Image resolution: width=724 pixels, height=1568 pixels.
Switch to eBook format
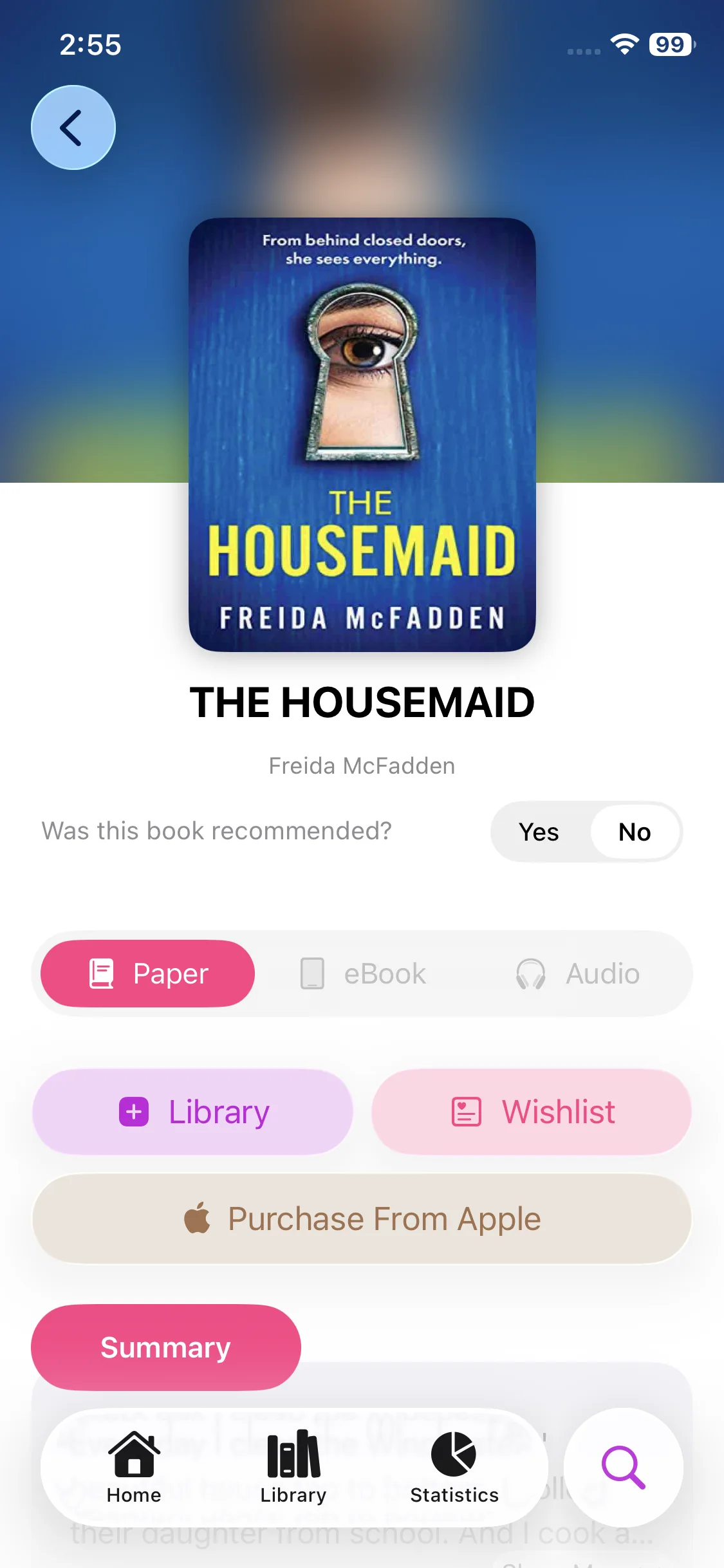[x=362, y=973]
